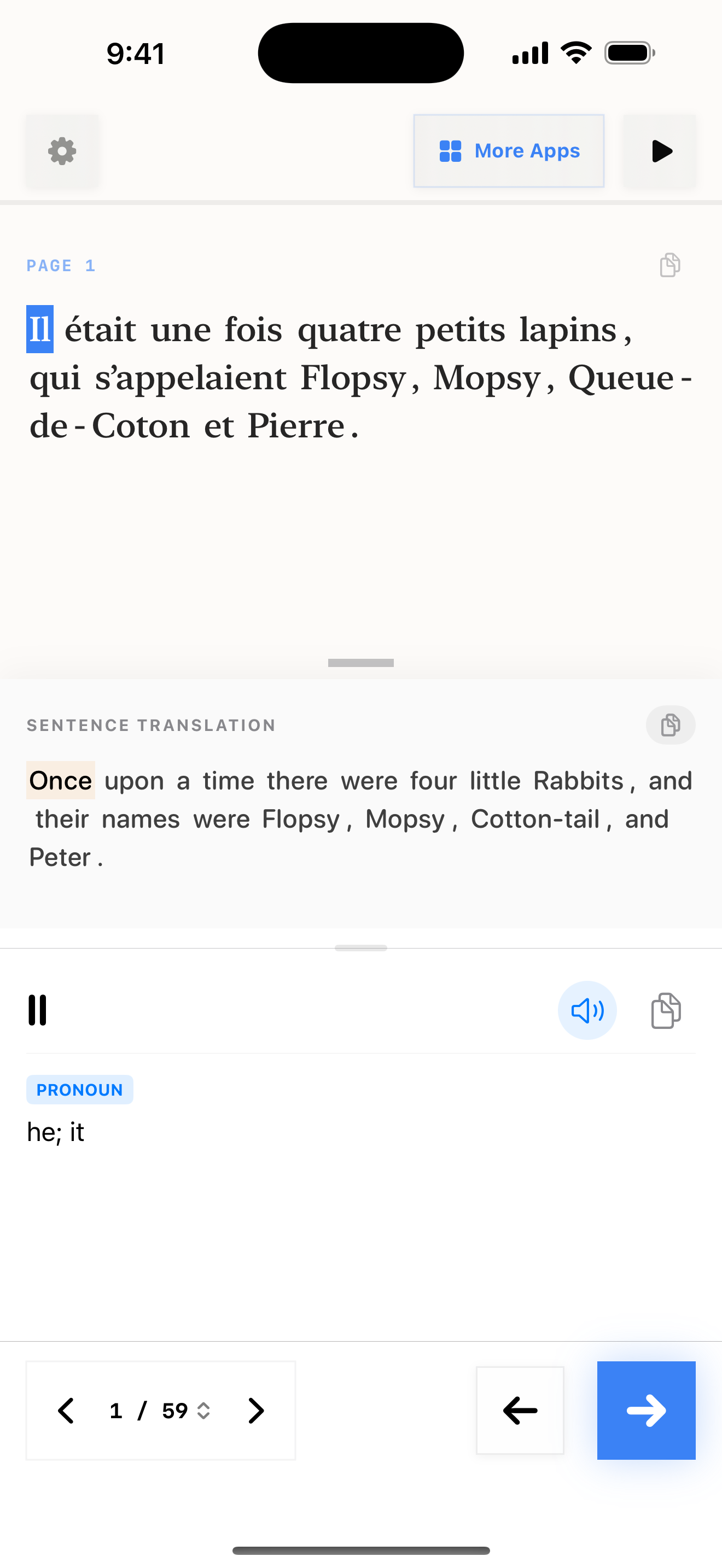Pause the audio playback
Image resolution: width=722 pixels, height=1568 pixels.
point(38,1010)
